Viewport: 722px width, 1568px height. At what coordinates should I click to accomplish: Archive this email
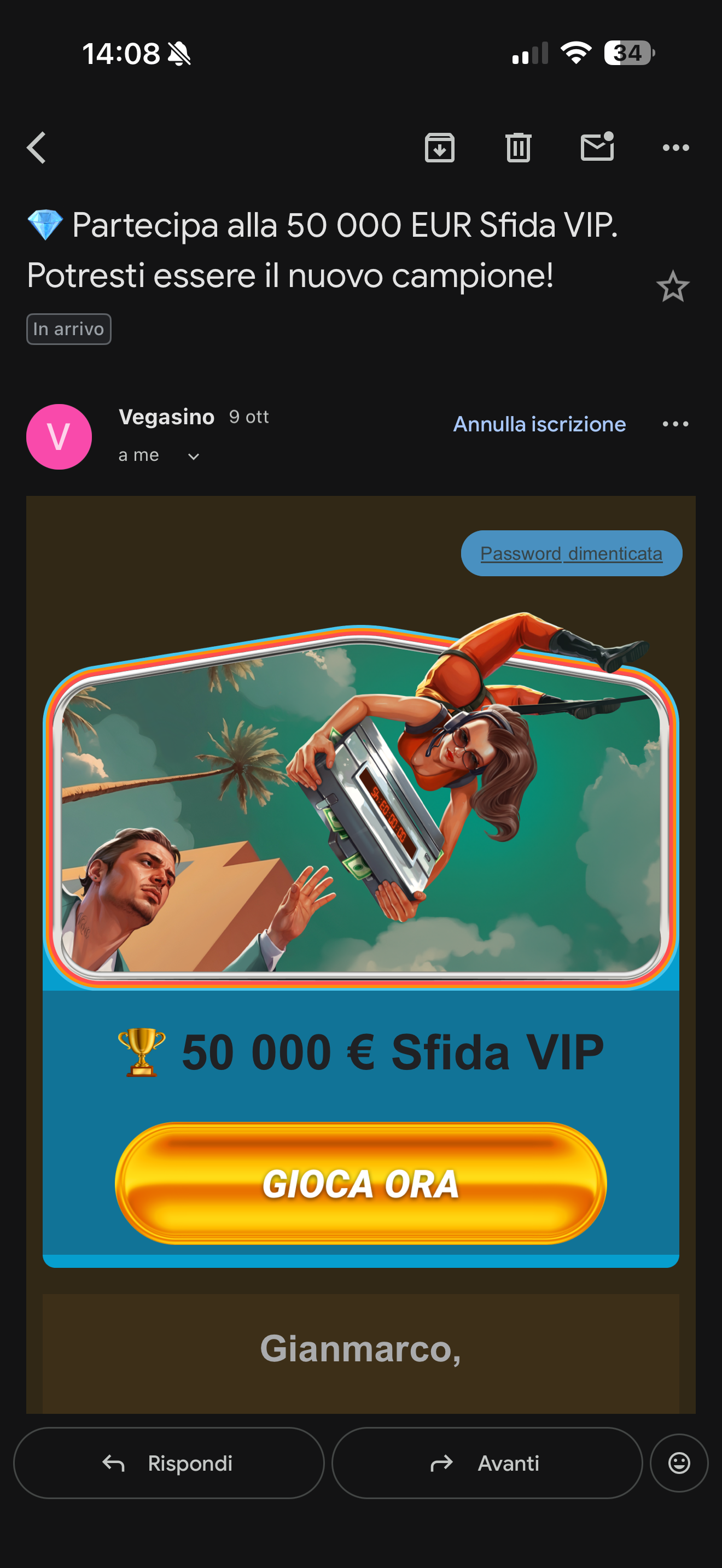click(440, 148)
